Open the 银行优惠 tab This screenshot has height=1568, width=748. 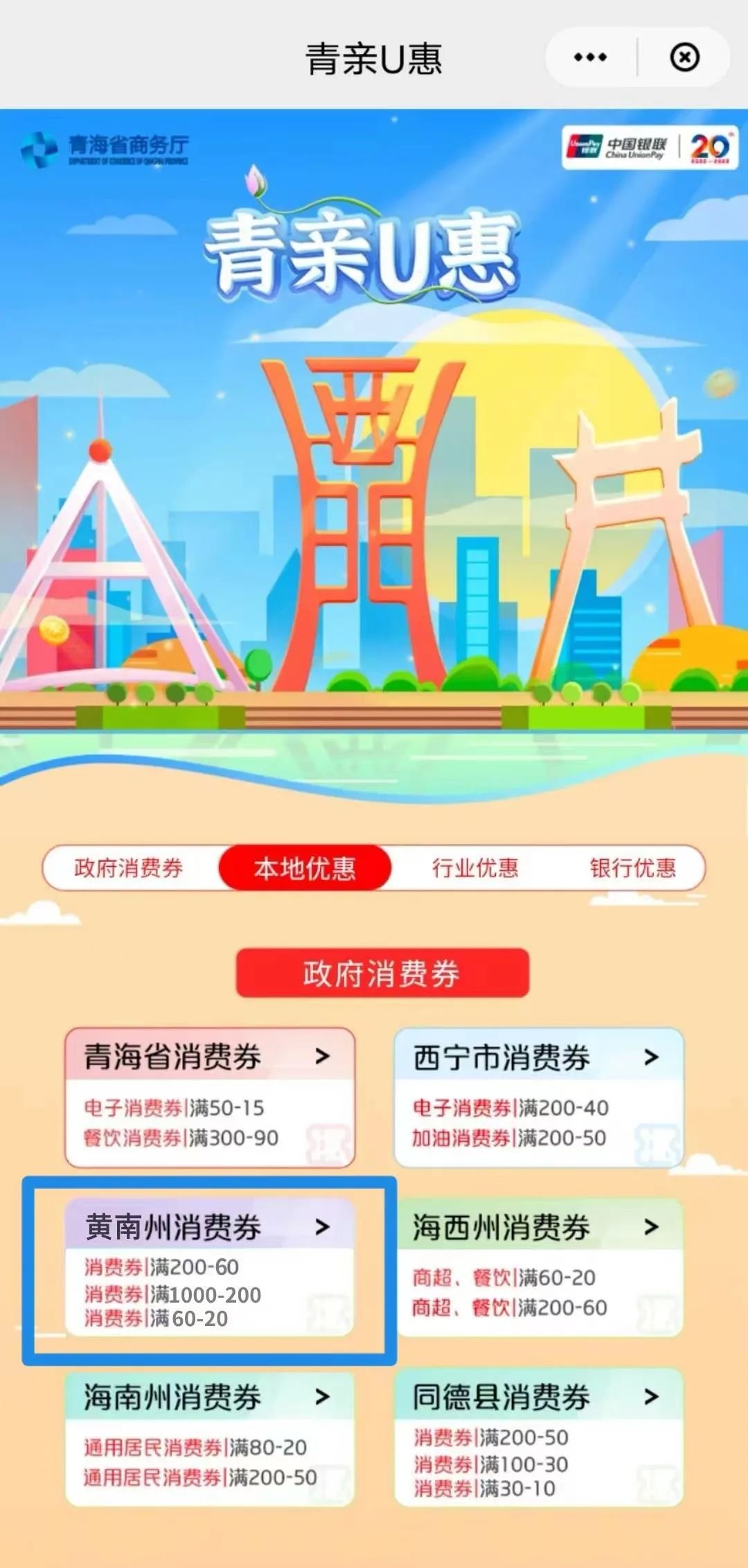coord(632,867)
